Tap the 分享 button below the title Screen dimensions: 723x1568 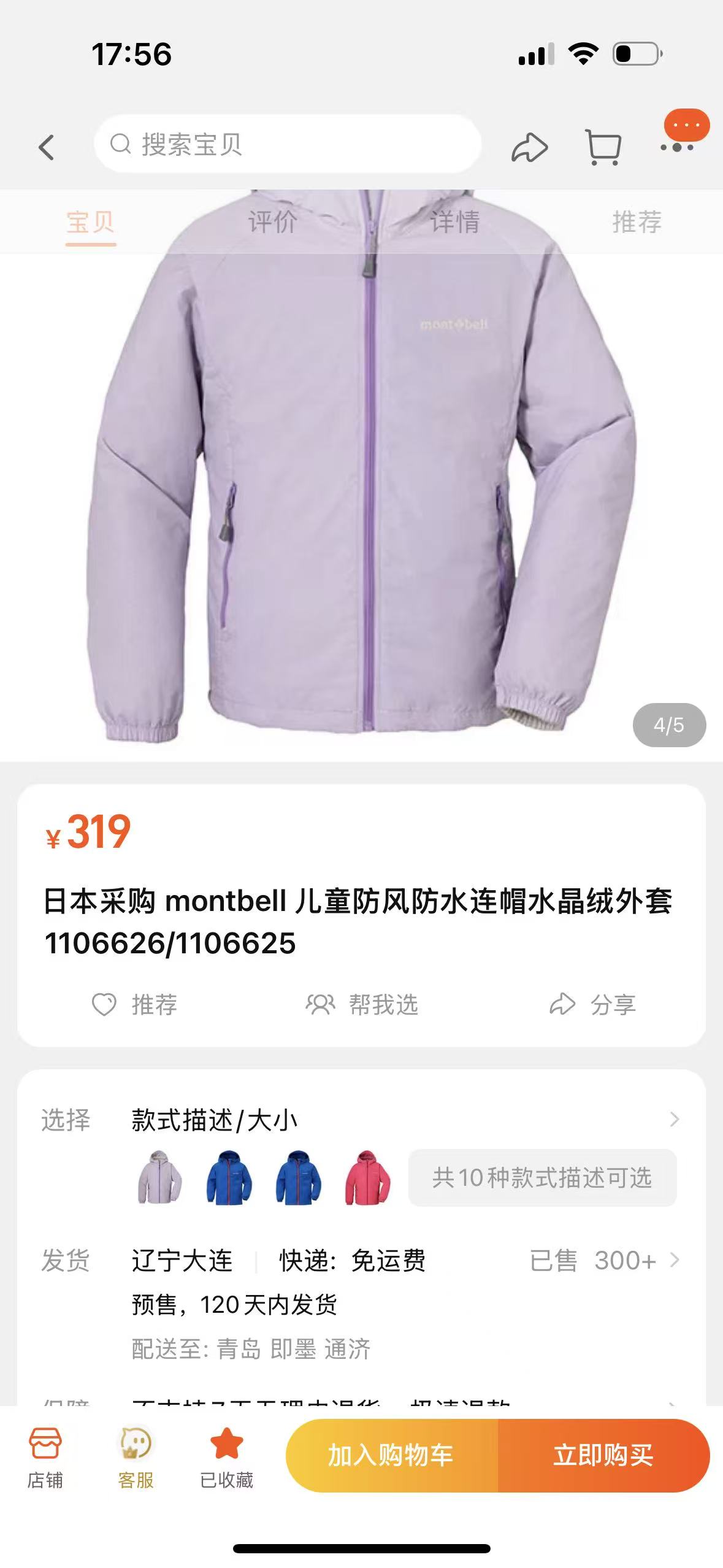[x=592, y=1005]
